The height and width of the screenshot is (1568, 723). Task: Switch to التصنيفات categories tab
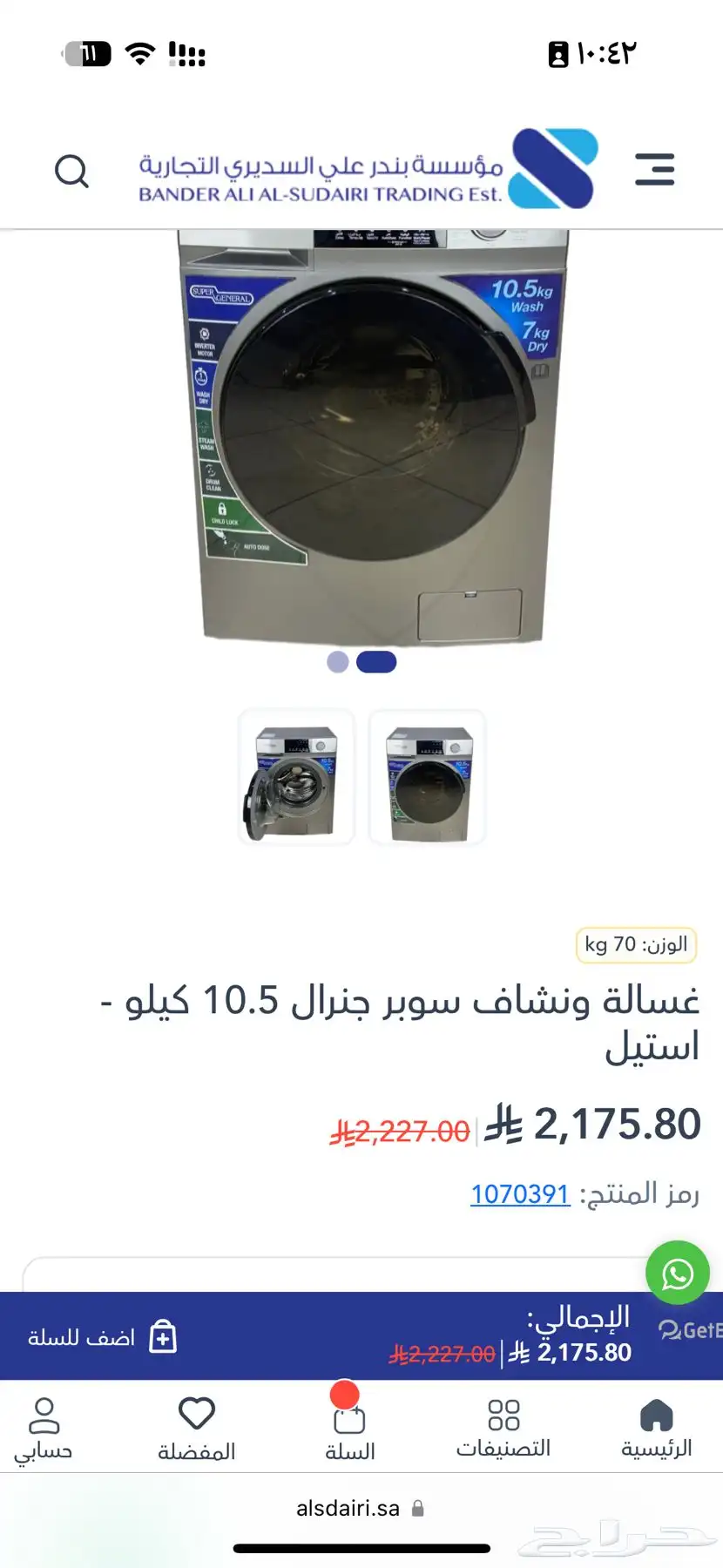[503, 1429]
